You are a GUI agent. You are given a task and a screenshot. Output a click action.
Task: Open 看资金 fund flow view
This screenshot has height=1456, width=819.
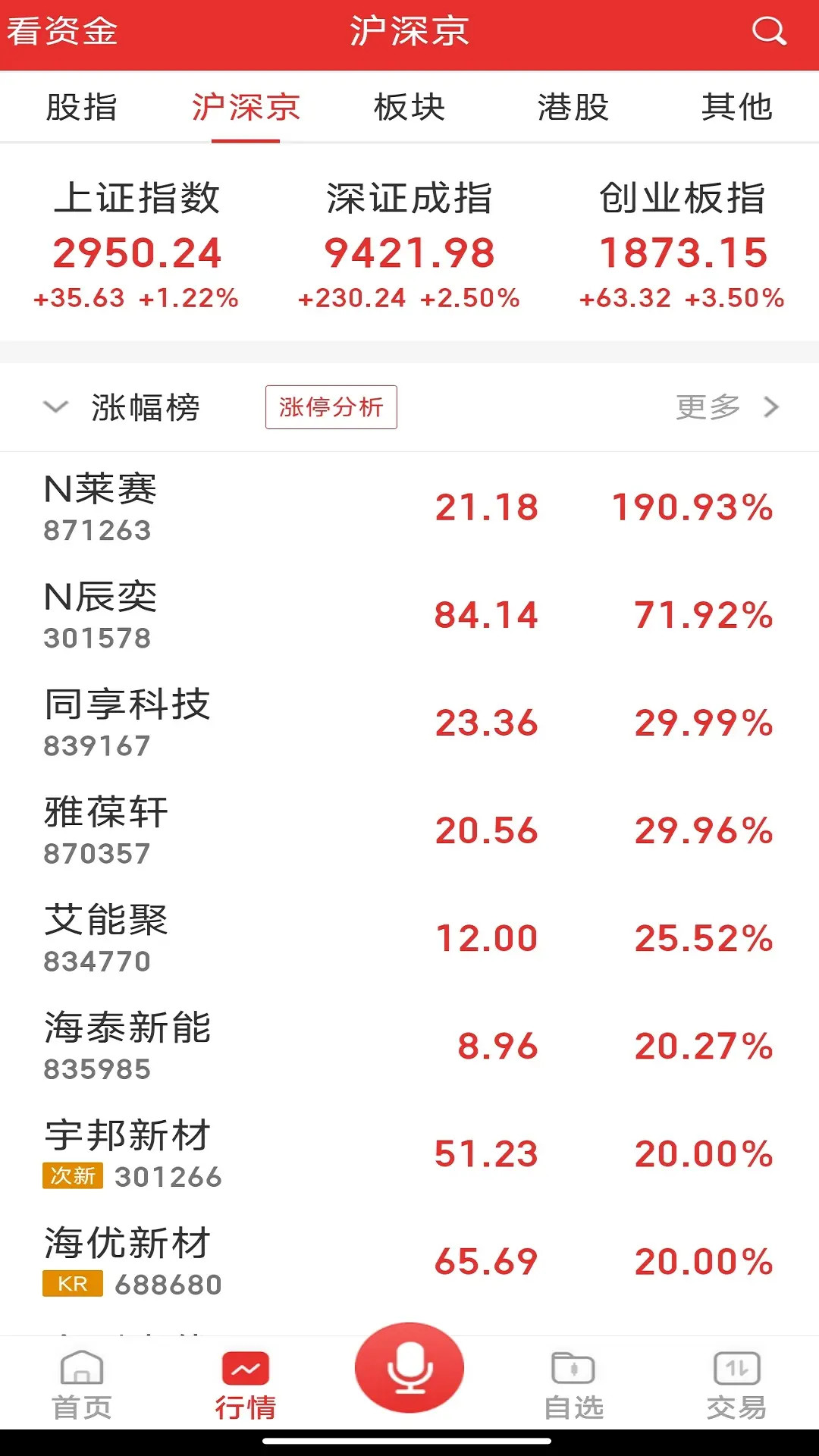tap(64, 30)
